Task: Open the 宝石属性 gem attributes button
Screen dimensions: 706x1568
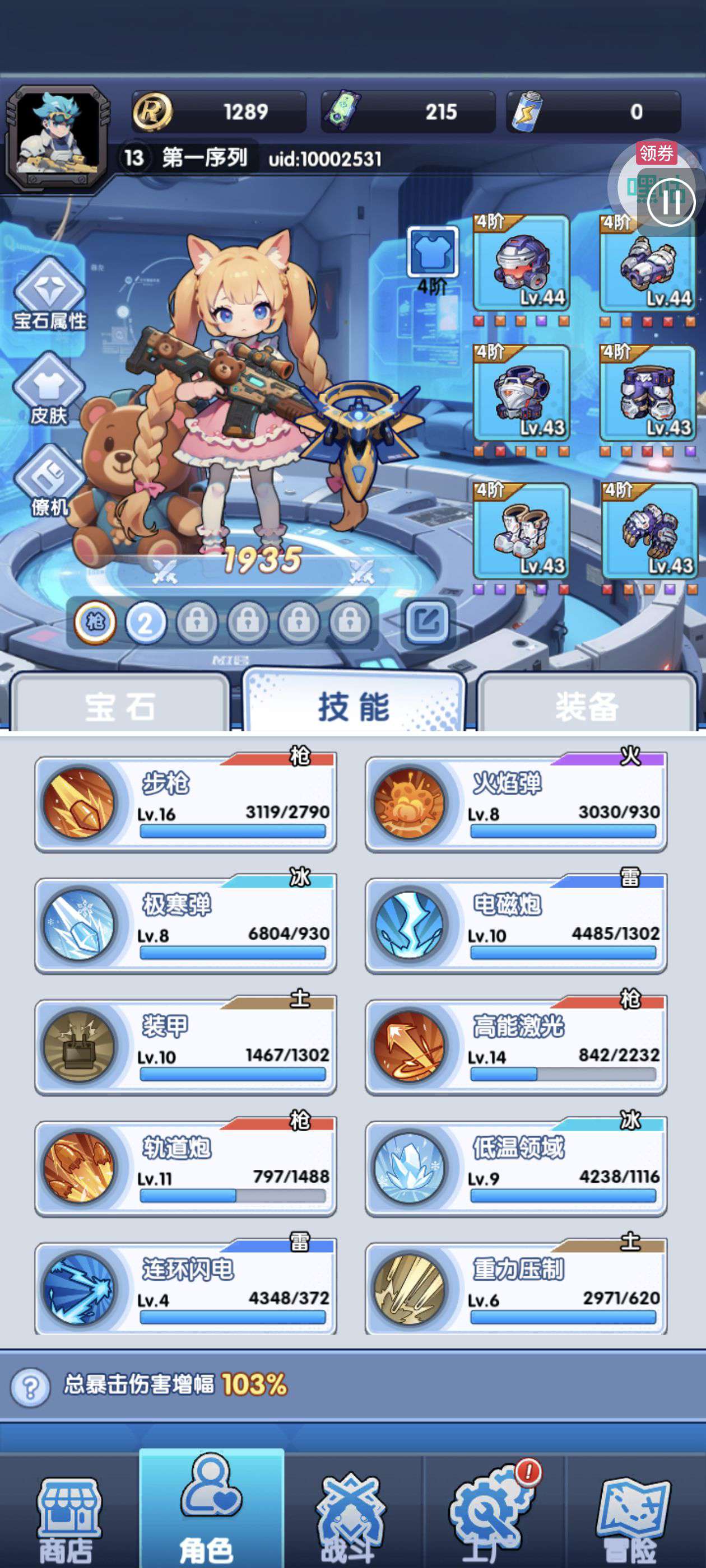Action: coord(49,293)
